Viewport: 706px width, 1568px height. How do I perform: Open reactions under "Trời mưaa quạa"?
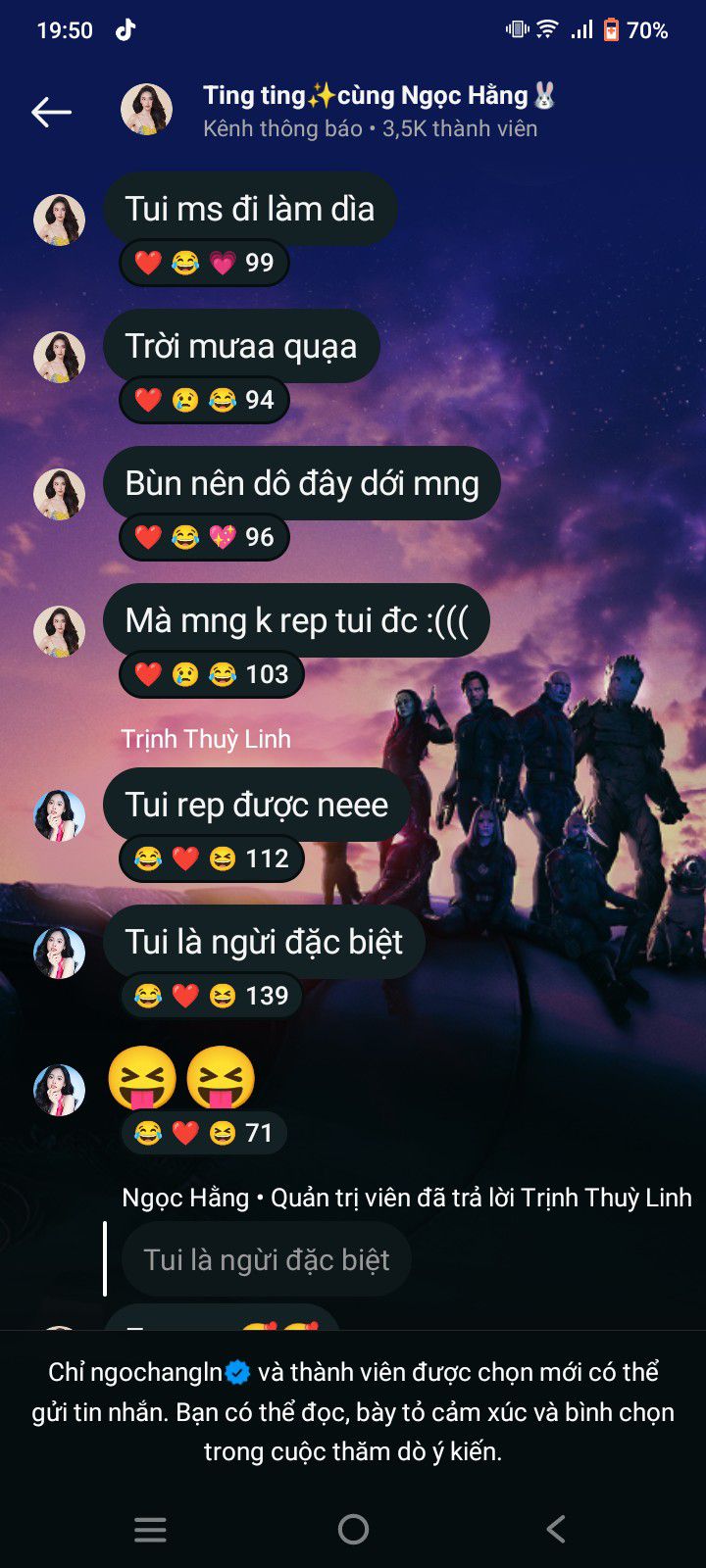coord(204,400)
